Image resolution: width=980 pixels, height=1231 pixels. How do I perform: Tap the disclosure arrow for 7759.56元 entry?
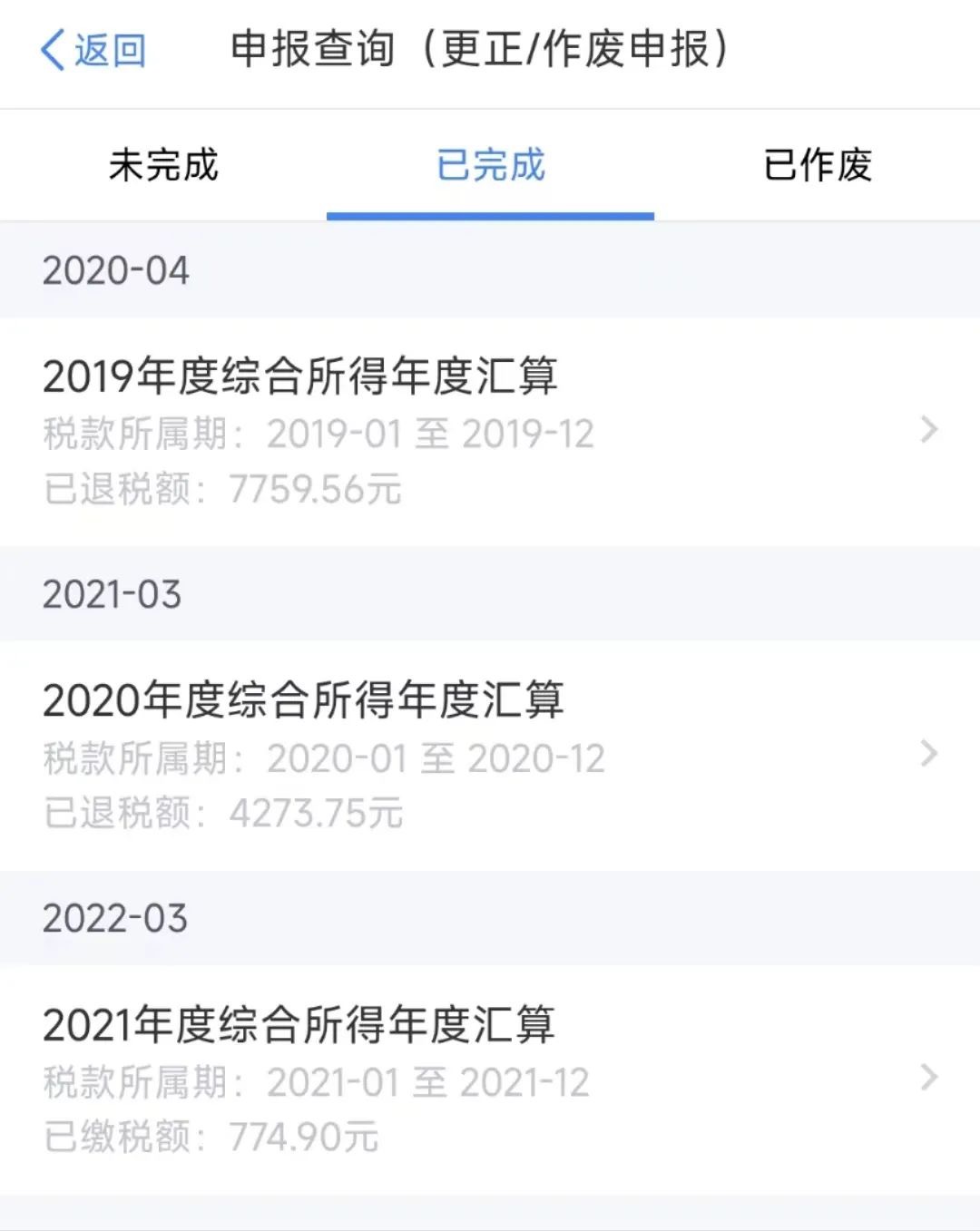pyautogui.click(x=927, y=428)
